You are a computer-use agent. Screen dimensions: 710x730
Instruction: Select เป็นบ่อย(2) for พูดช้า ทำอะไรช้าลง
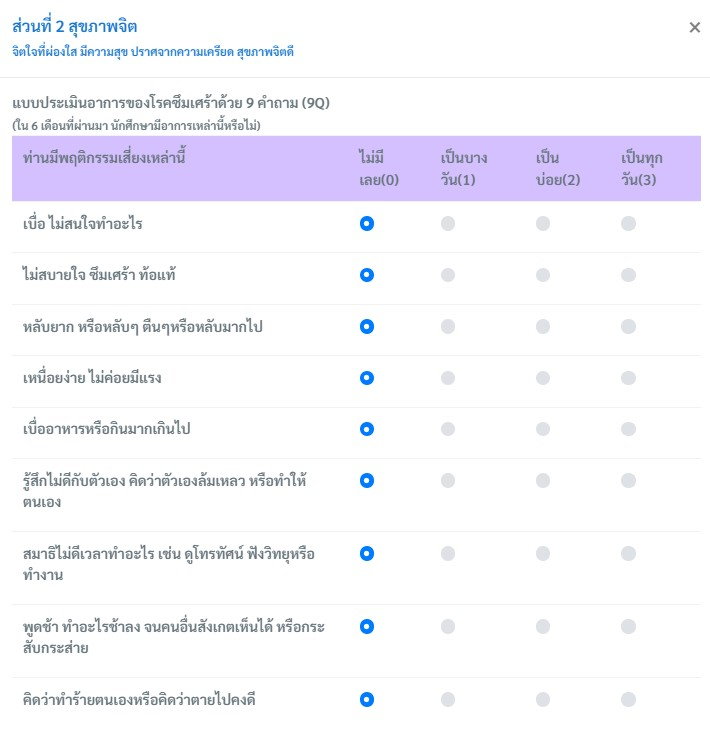pos(543,626)
